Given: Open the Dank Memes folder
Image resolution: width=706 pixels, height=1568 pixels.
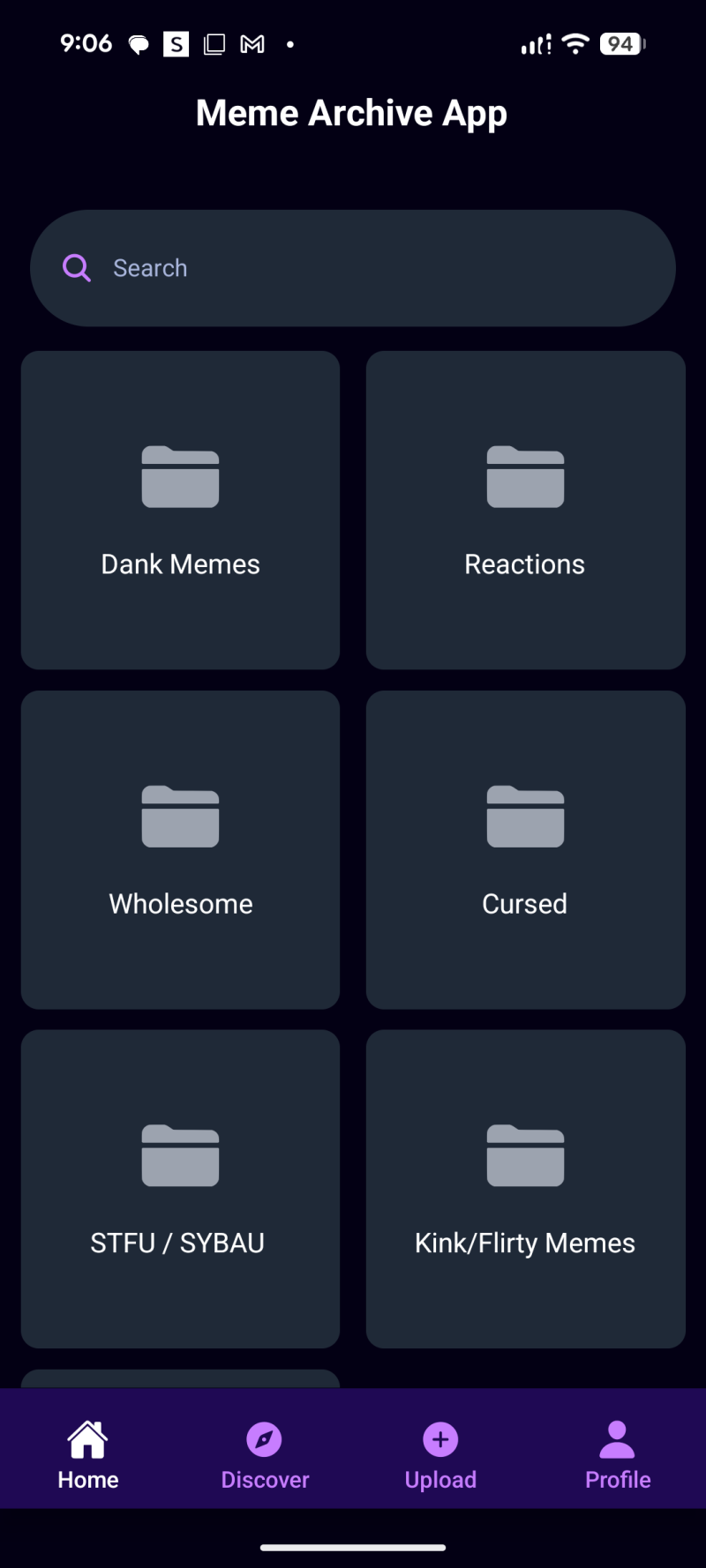Looking at the screenshot, I should pyautogui.click(x=180, y=510).
